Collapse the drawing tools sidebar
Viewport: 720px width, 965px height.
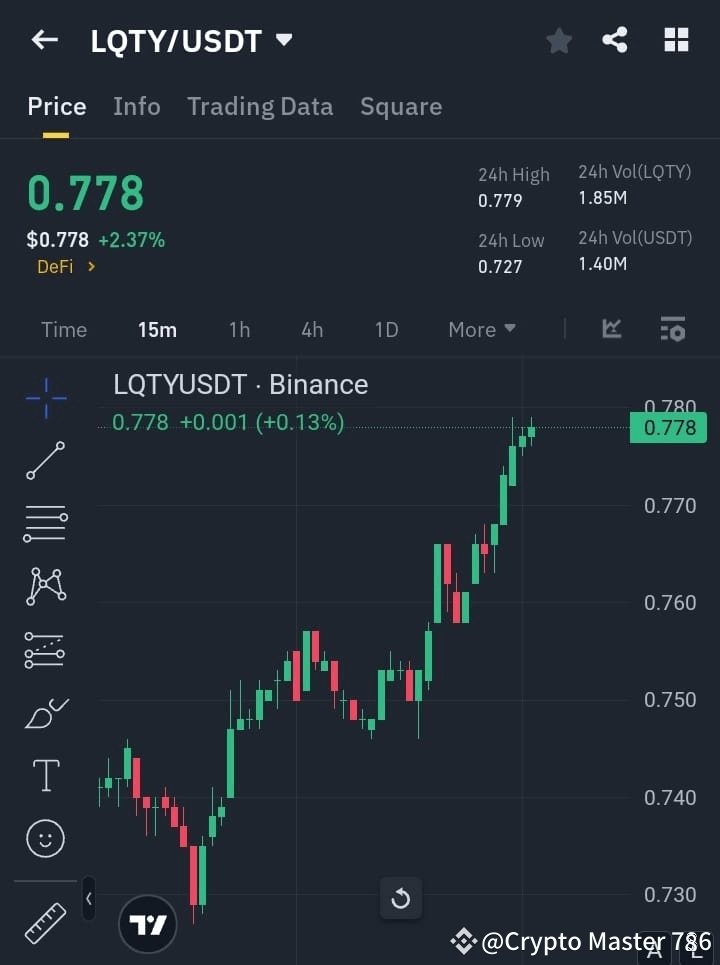point(88,899)
